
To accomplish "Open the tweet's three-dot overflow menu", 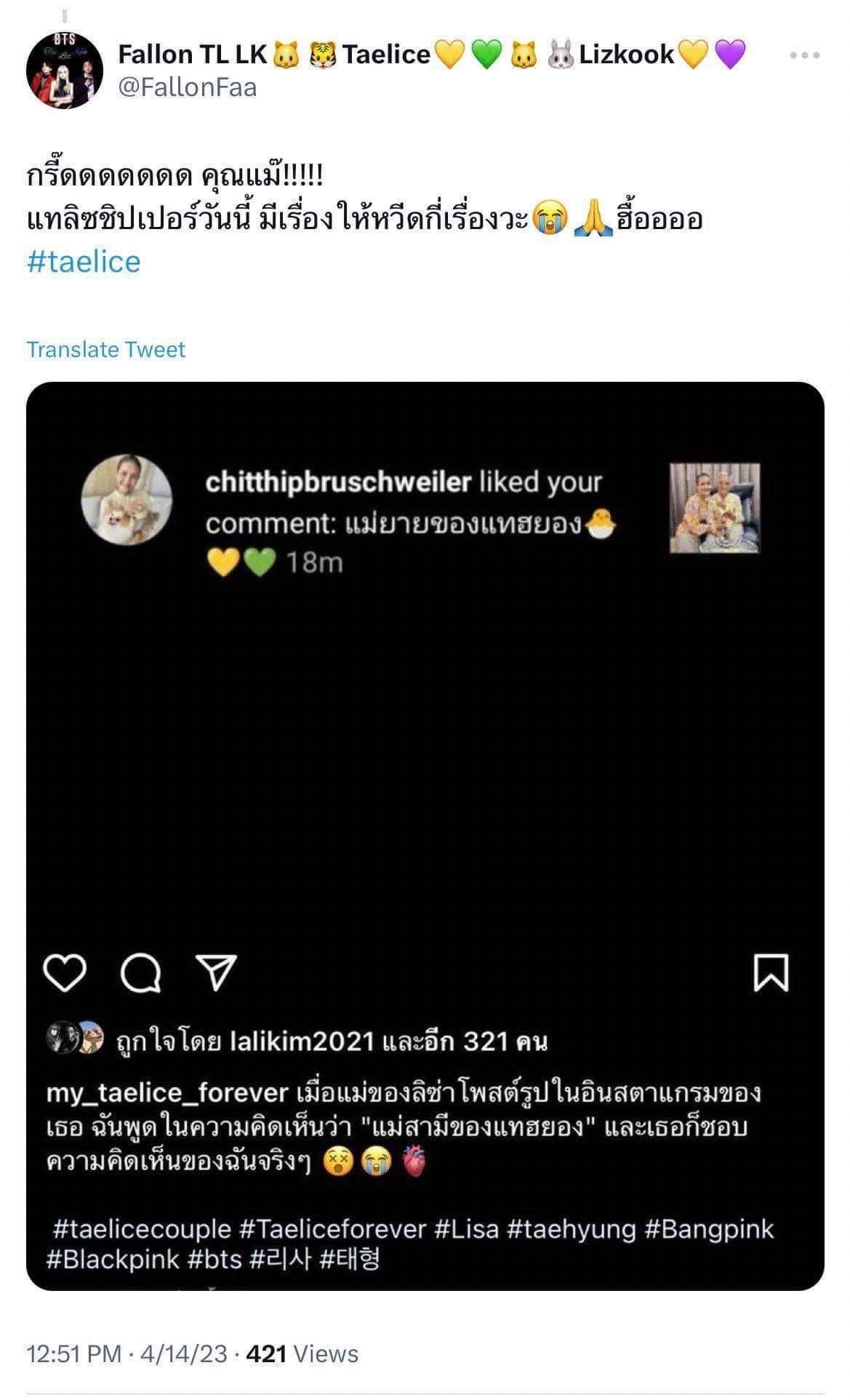I will [804, 56].
